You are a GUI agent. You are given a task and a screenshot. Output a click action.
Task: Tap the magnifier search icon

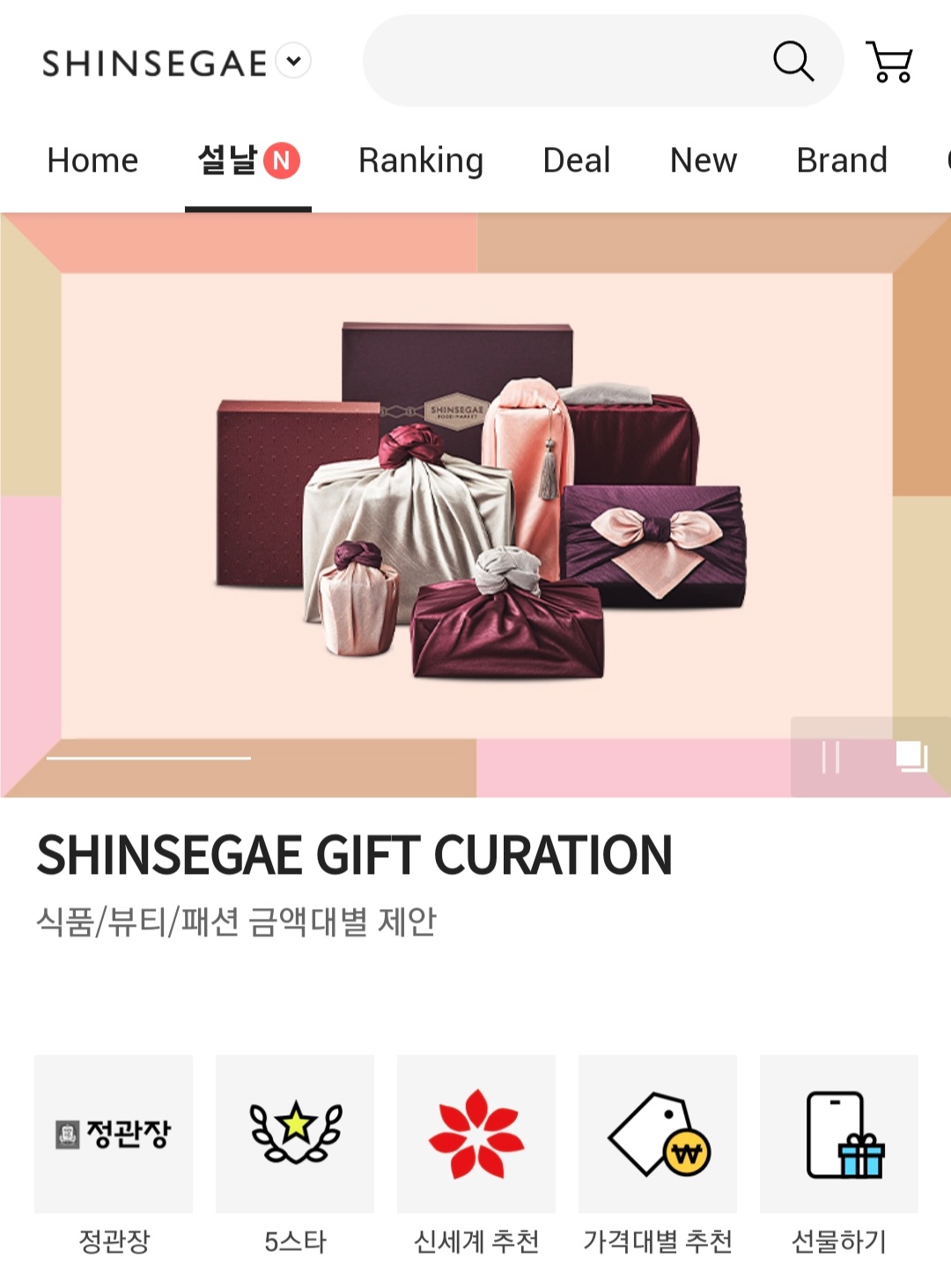792,62
